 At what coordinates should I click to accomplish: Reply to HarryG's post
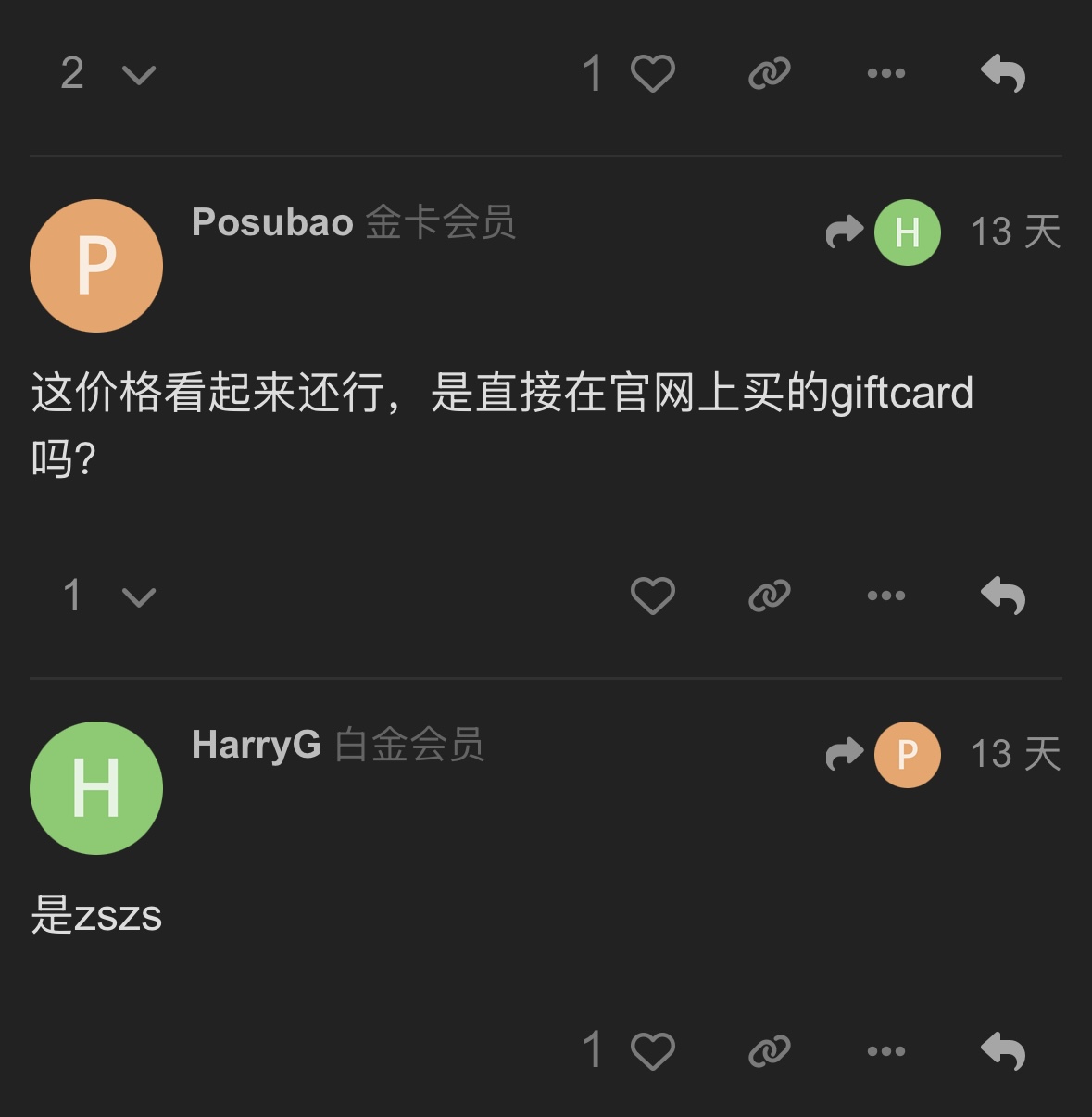[x=1003, y=1051]
